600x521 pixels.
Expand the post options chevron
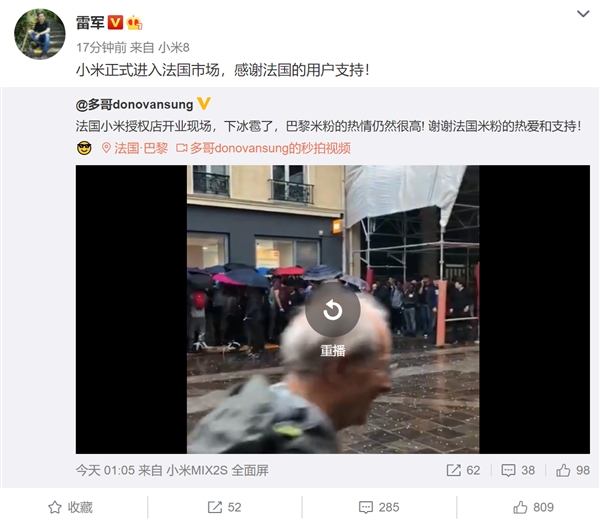pyautogui.click(x=583, y=13)
